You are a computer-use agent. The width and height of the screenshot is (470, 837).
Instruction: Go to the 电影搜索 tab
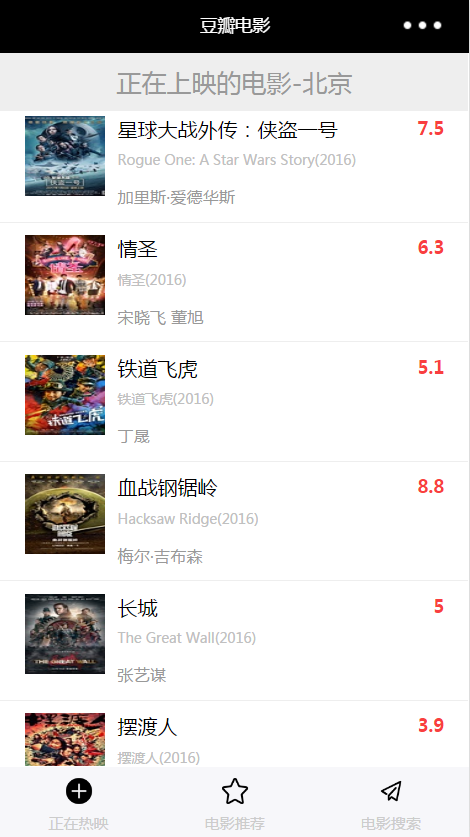(391, 803)
